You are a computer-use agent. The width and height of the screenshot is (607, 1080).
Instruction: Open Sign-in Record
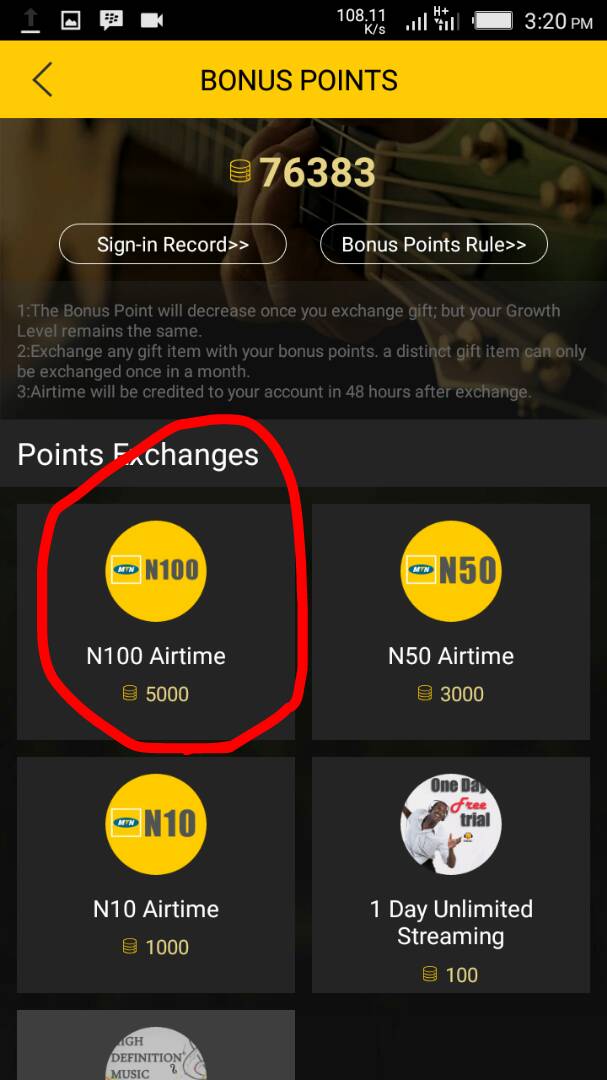[x=173, y=244]
